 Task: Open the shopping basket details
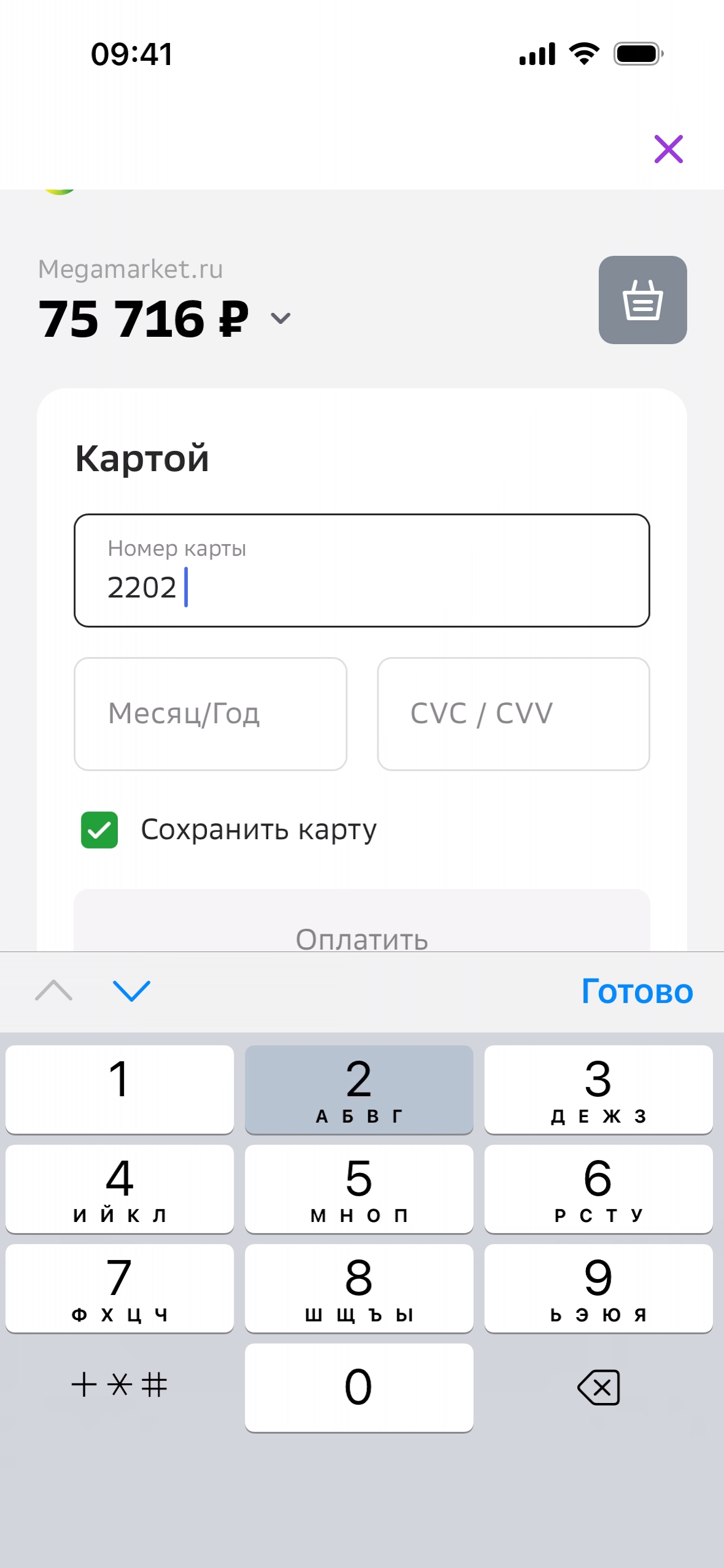point(642,300)
